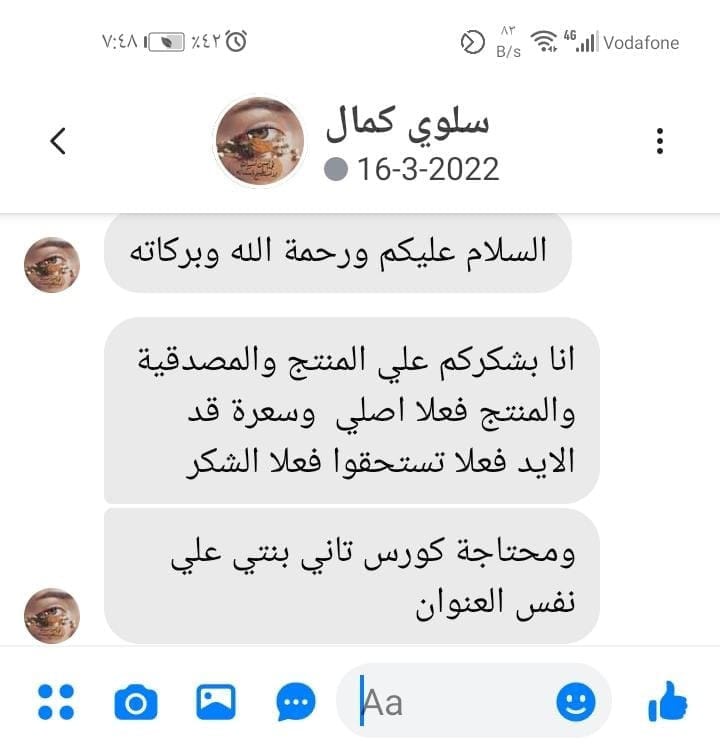Open the photo gallery picker
The image size is (720, 752).
(x=216, y=702)
